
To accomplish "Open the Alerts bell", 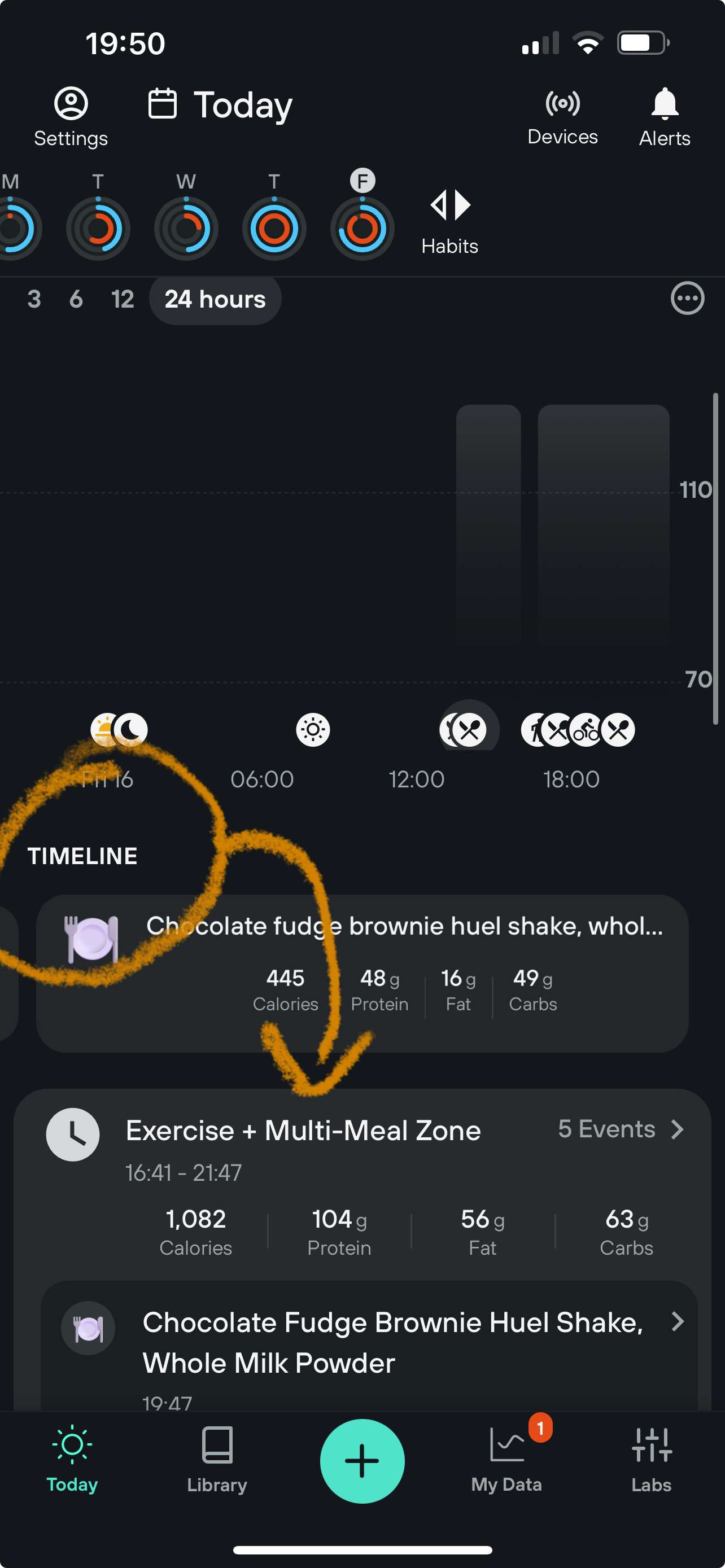I will click(664, 117).
